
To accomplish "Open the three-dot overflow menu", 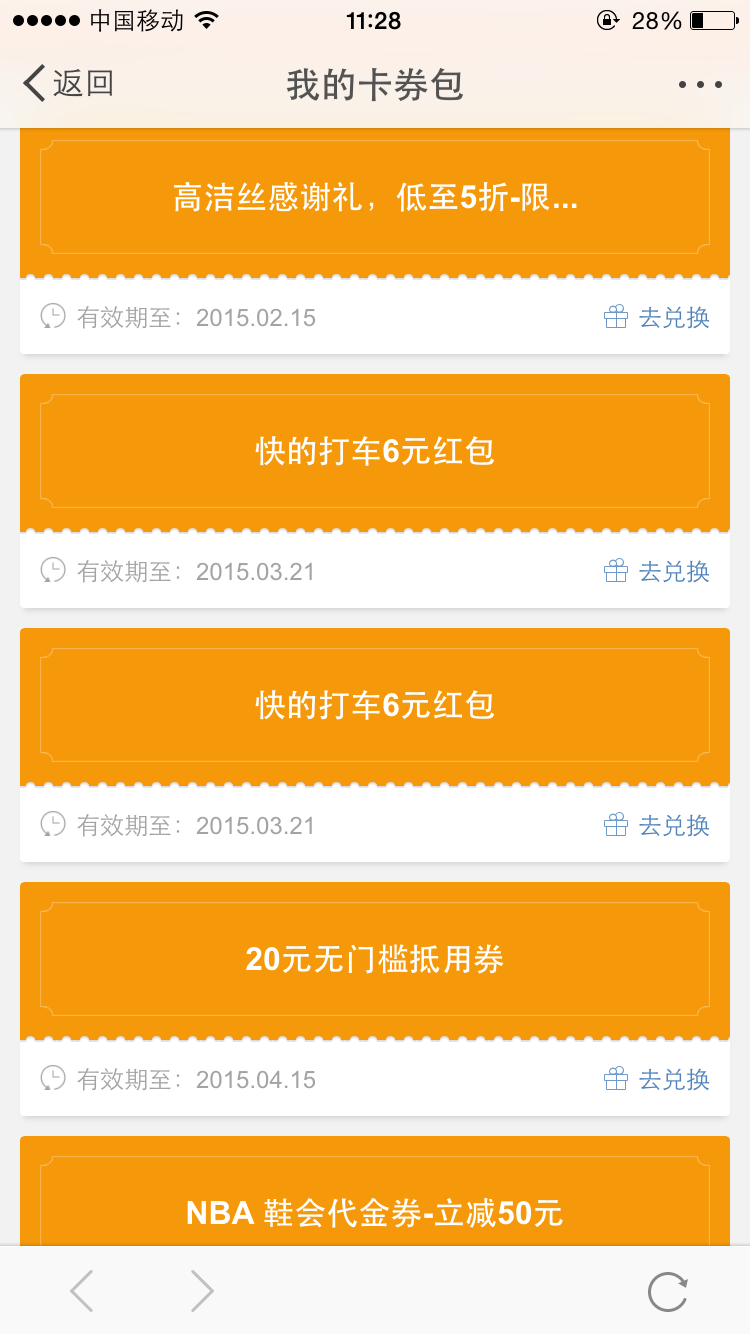I will (x=699, y=85).
